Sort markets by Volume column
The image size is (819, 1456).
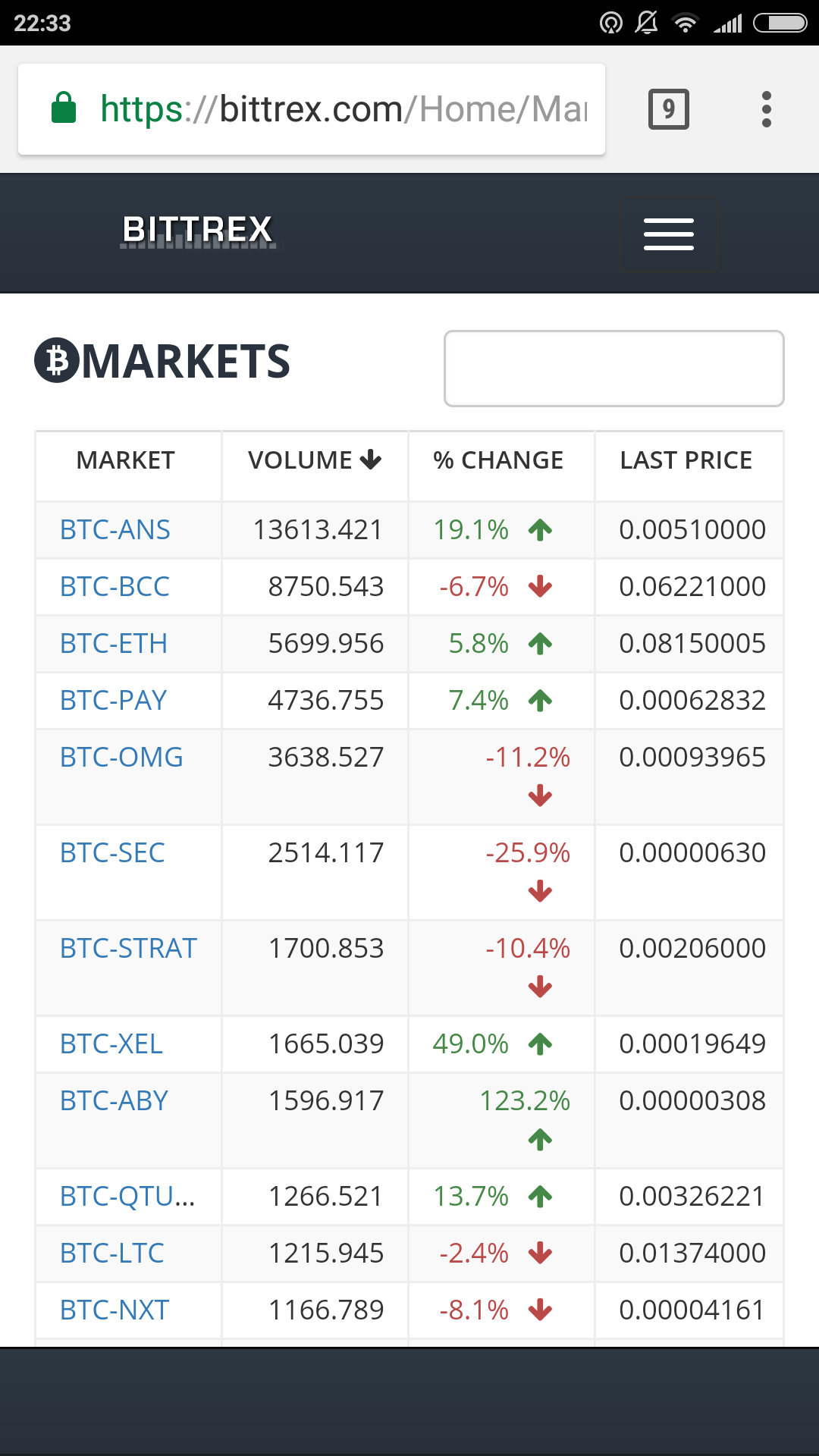(314, 460)
